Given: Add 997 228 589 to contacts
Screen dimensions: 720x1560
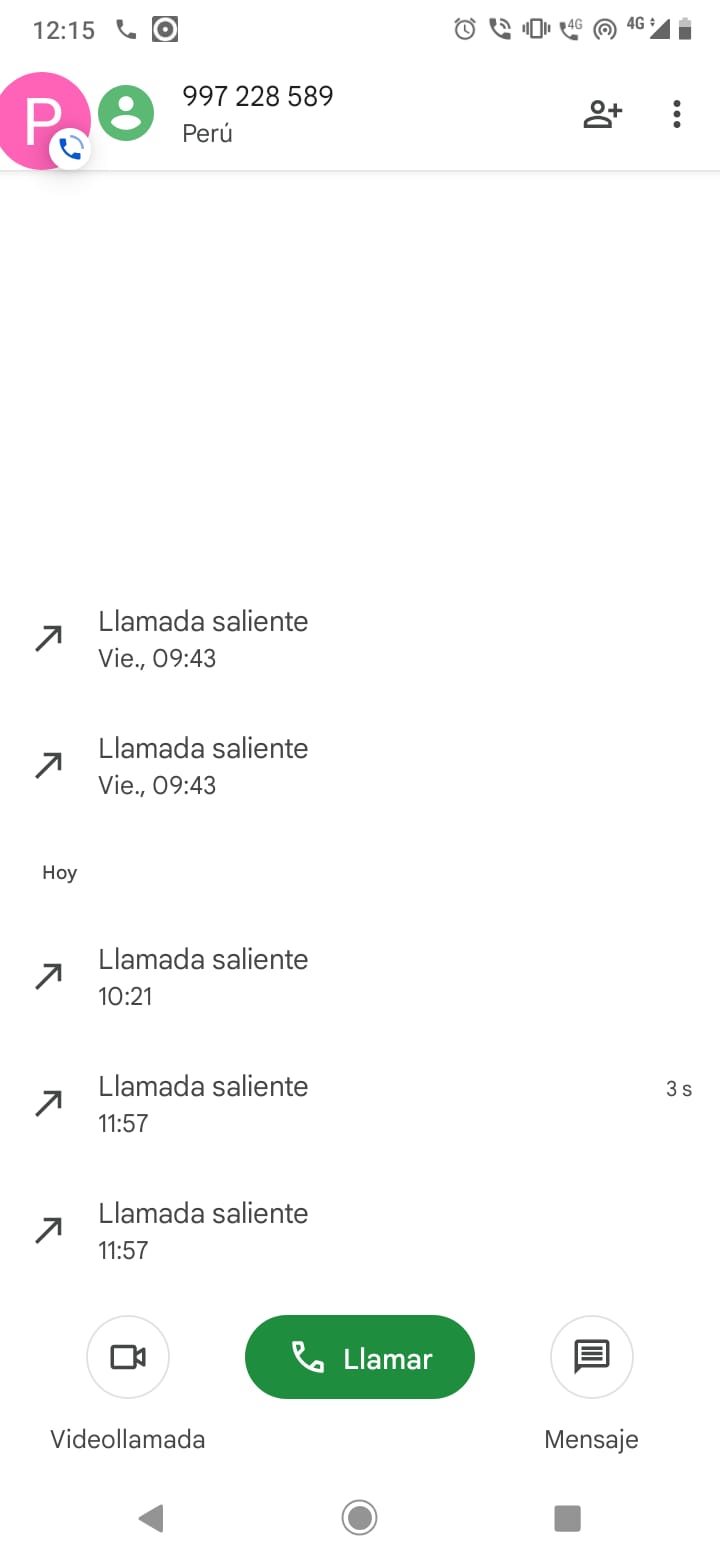Looking at the screenshot, I should (602, 114).
